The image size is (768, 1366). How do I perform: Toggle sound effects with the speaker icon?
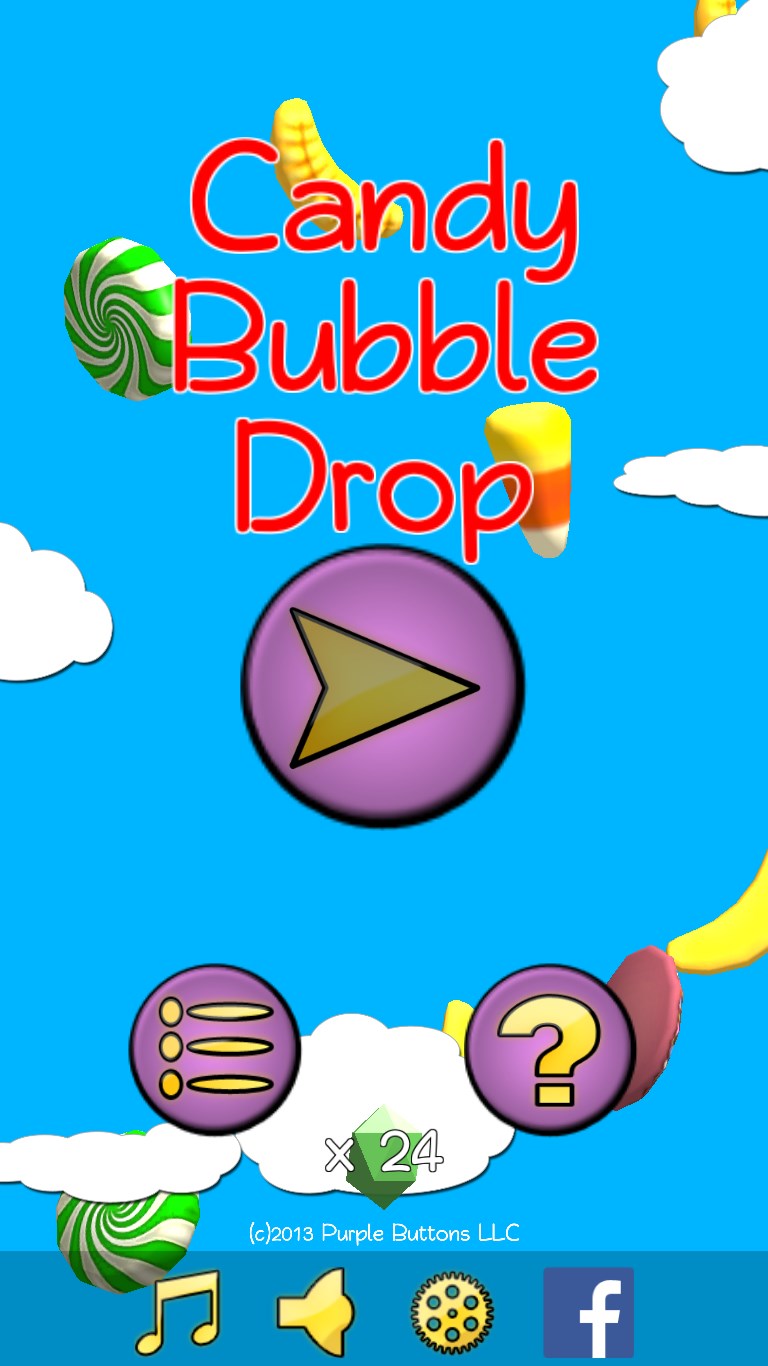(315, 1311)
